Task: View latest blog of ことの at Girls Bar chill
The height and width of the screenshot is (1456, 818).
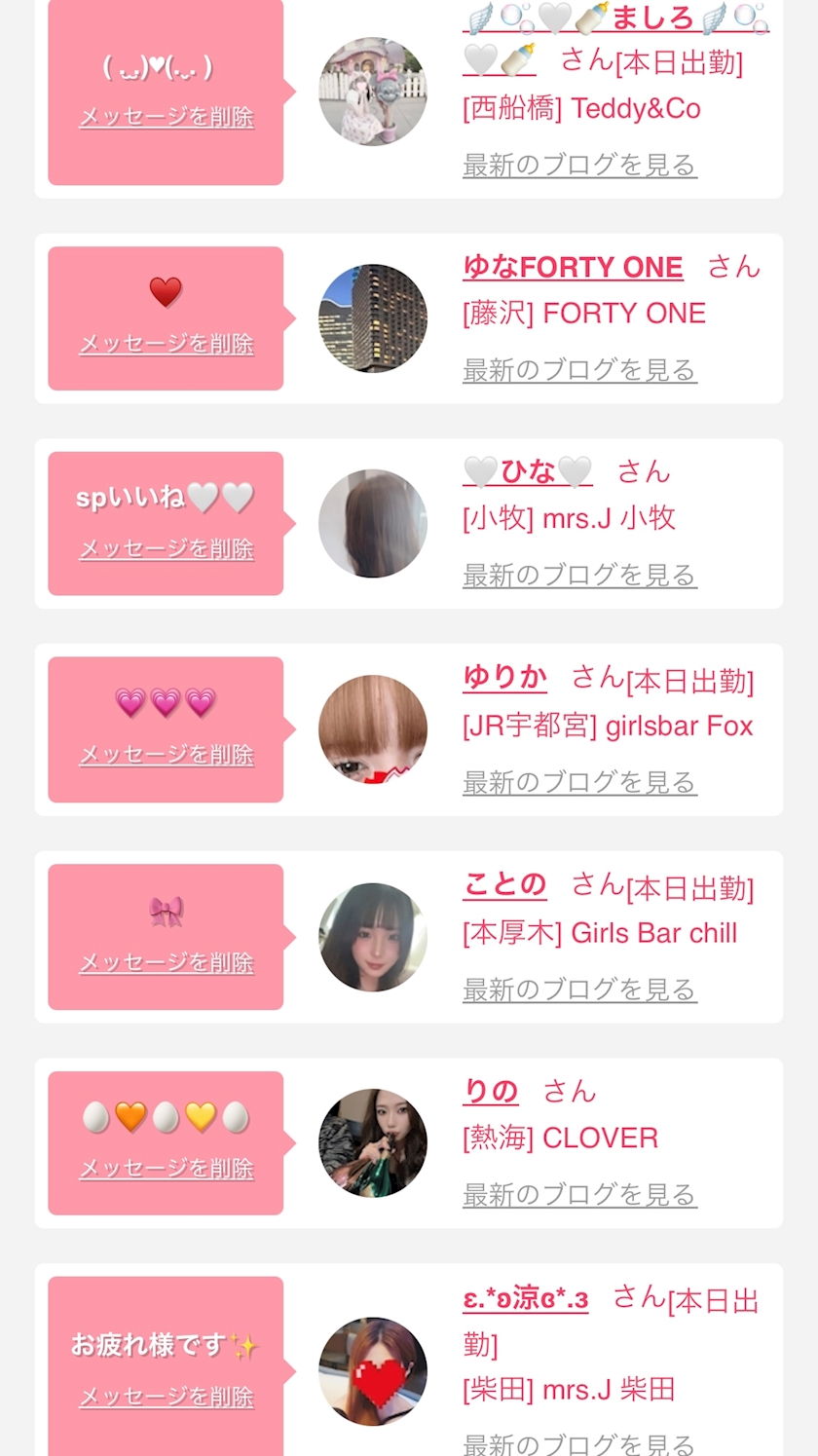Action: [579, 989]
